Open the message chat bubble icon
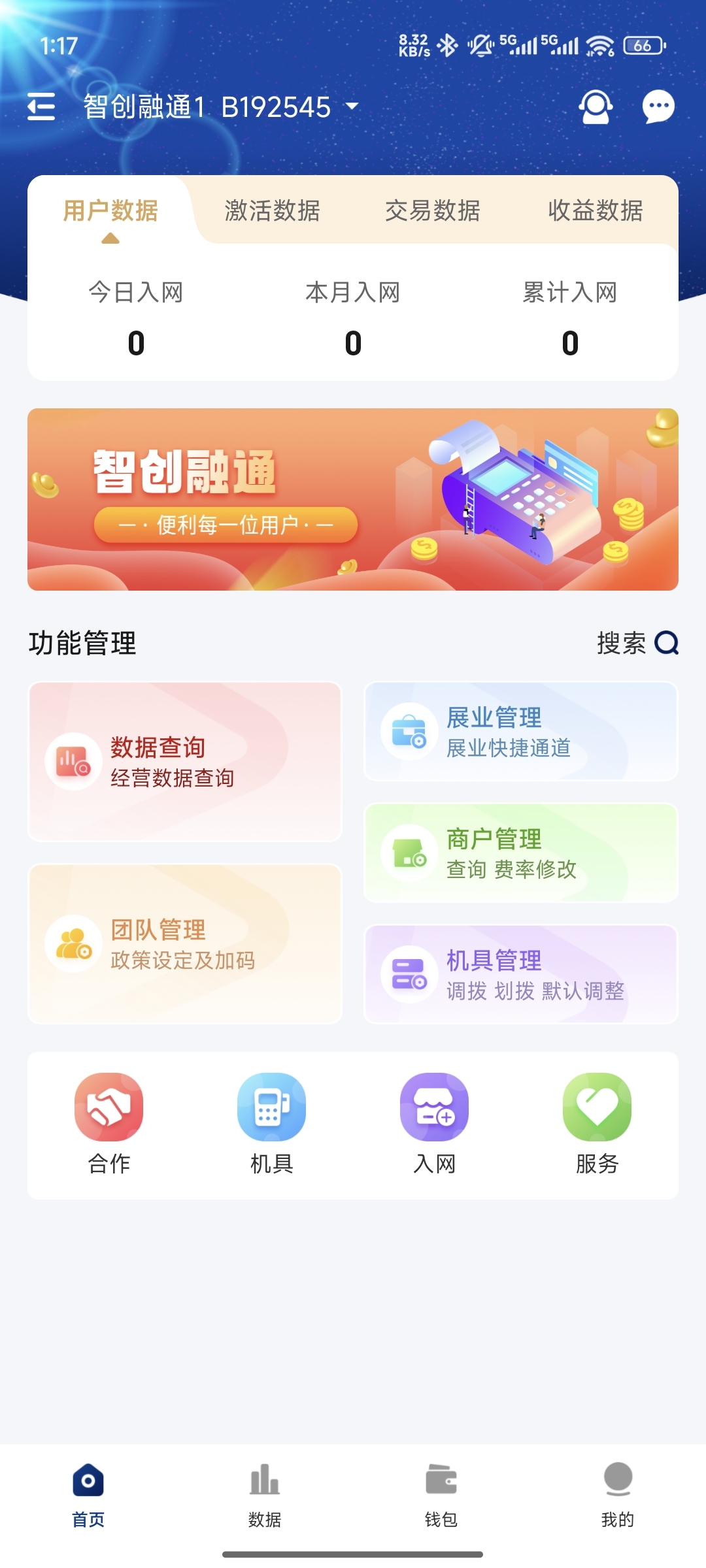The width and height of the screenshot is (706, 1568). [x=658, y=107]
